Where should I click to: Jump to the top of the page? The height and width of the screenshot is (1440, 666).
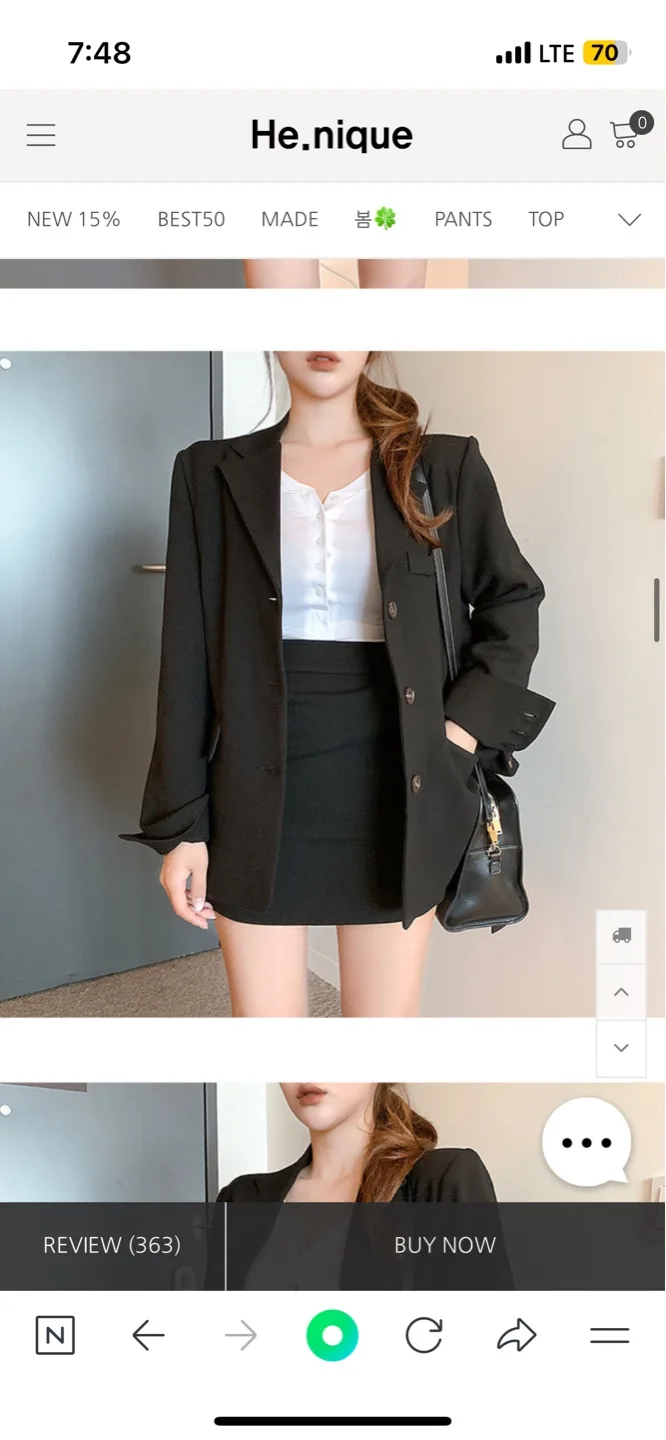[621, 992]
